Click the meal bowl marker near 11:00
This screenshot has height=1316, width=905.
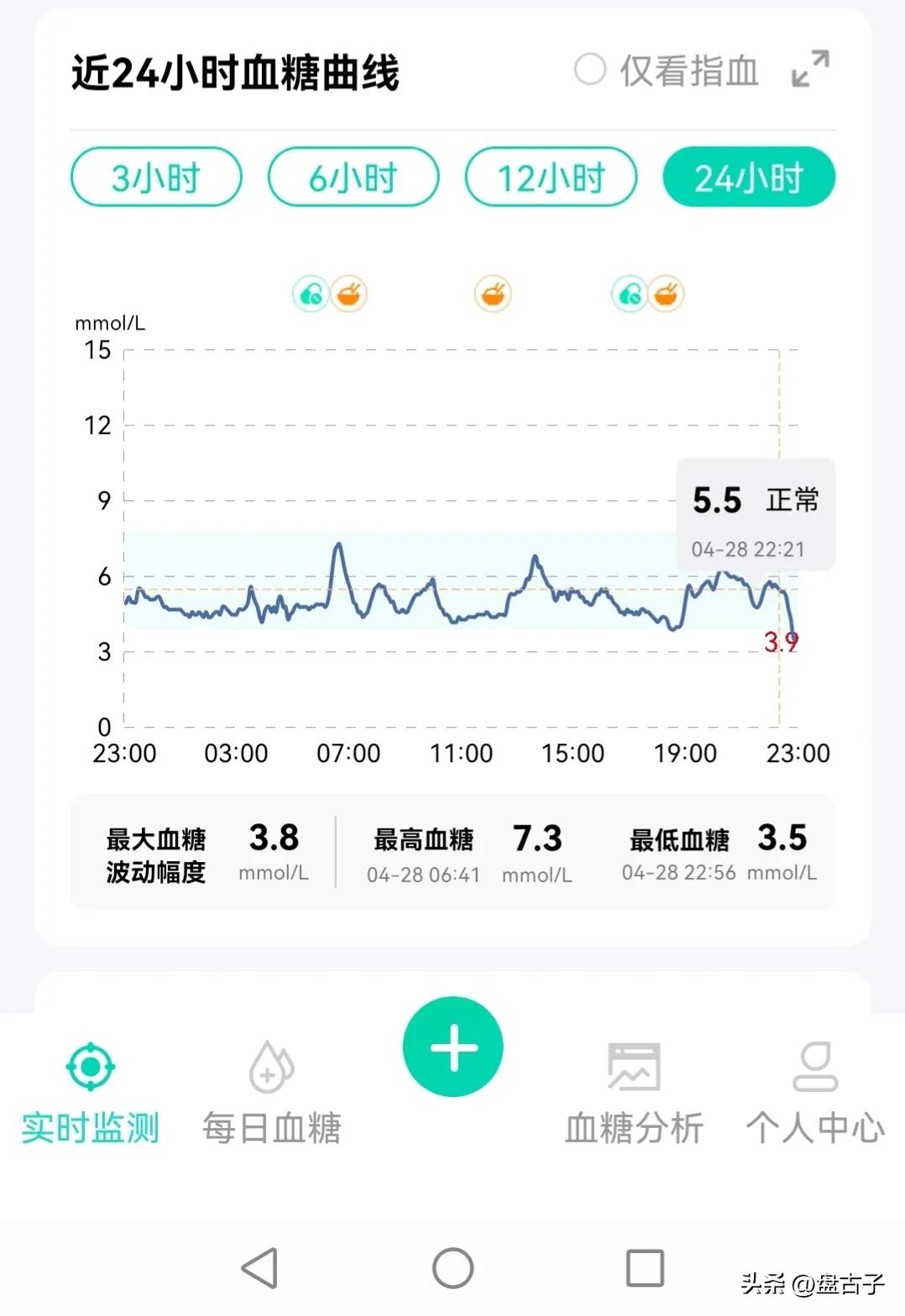click(x=493, y=294)
